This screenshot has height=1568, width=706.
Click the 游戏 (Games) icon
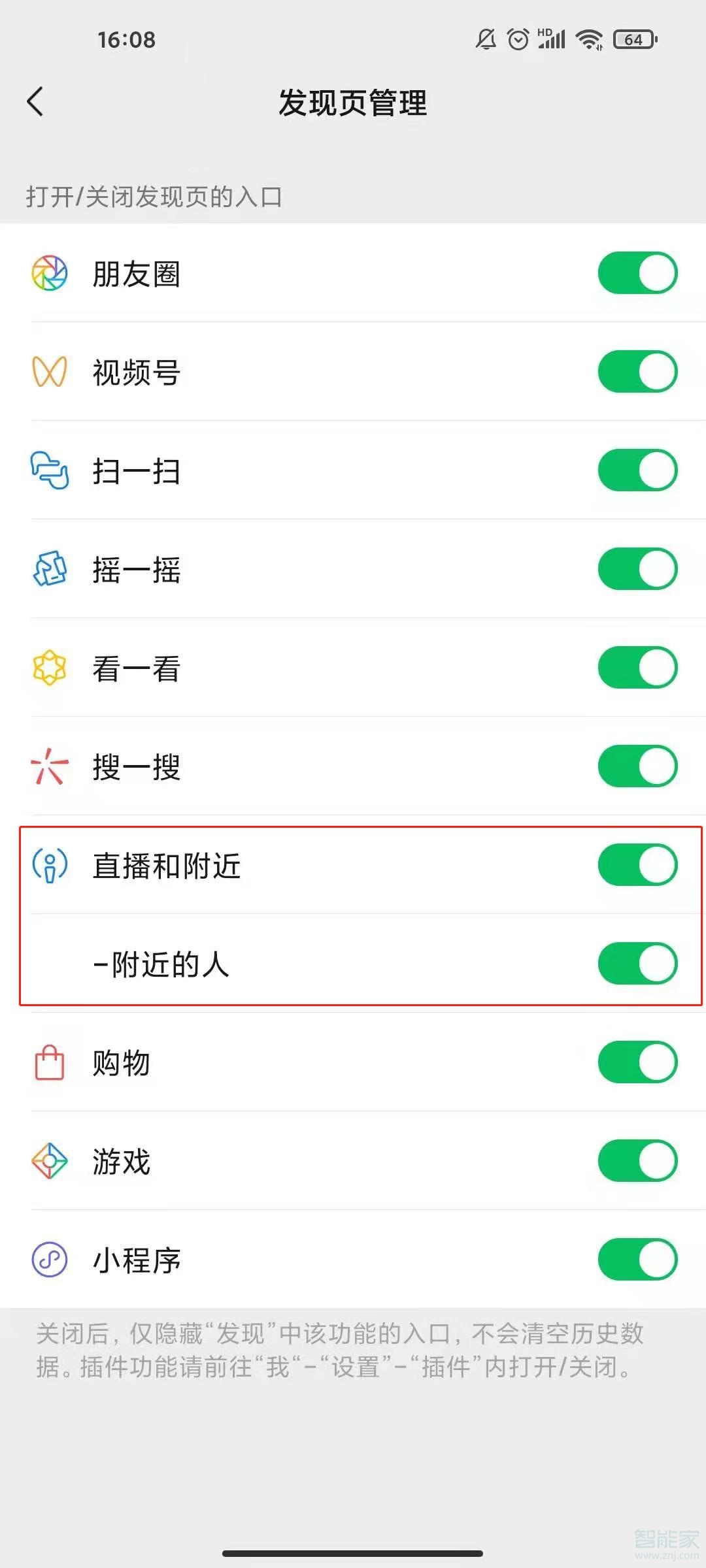point(49,1162)
